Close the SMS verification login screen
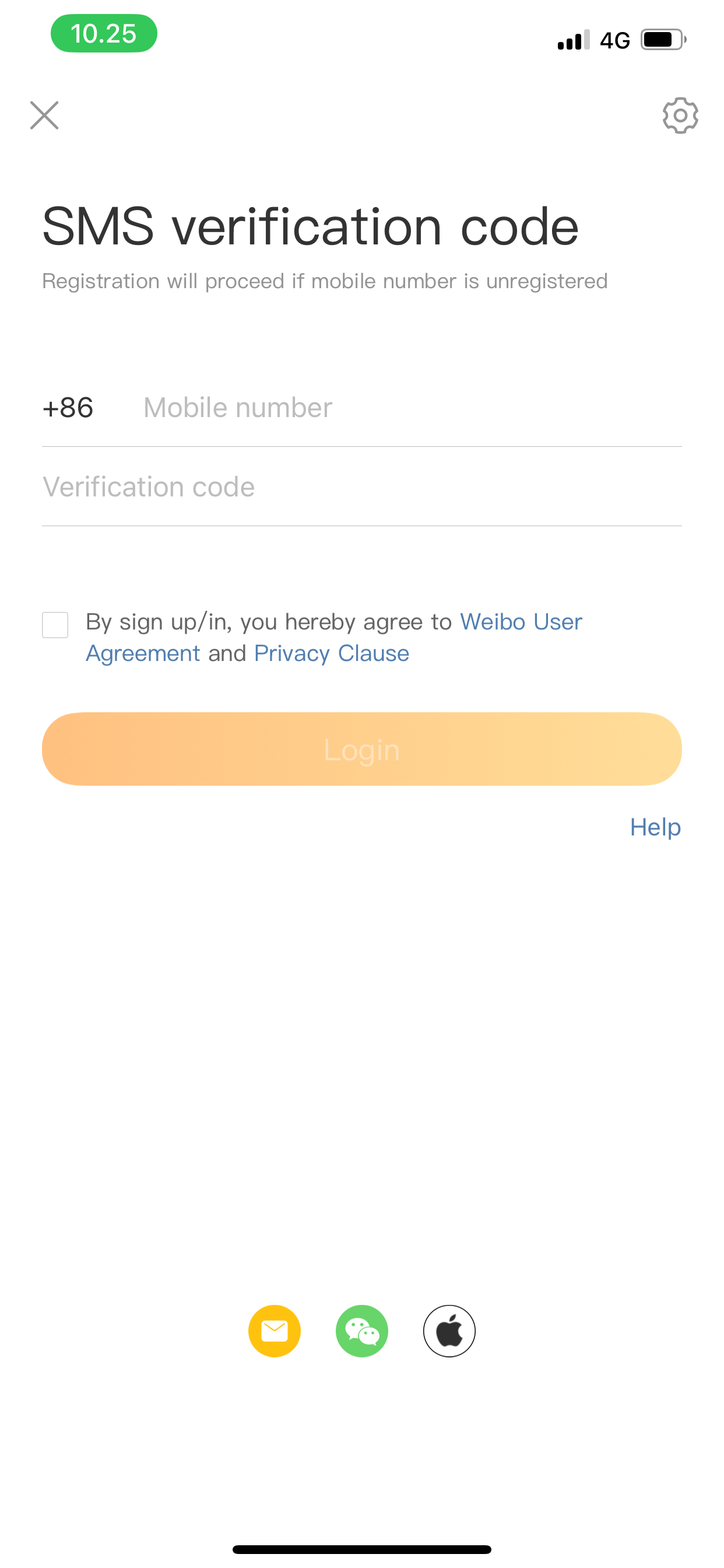The width and height of the screenshot is (724, 1568). point(44,116)
